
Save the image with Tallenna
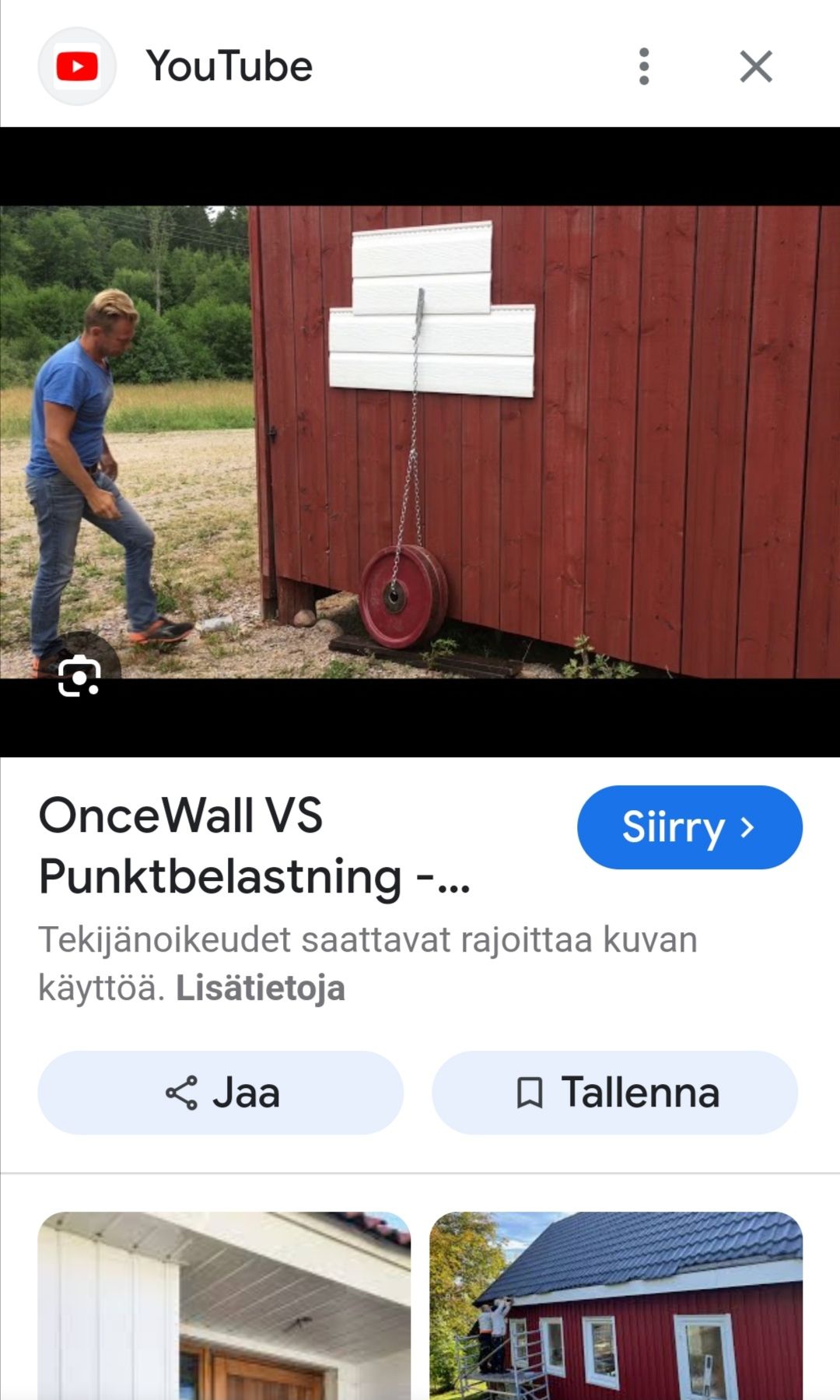click(615, 1093)
